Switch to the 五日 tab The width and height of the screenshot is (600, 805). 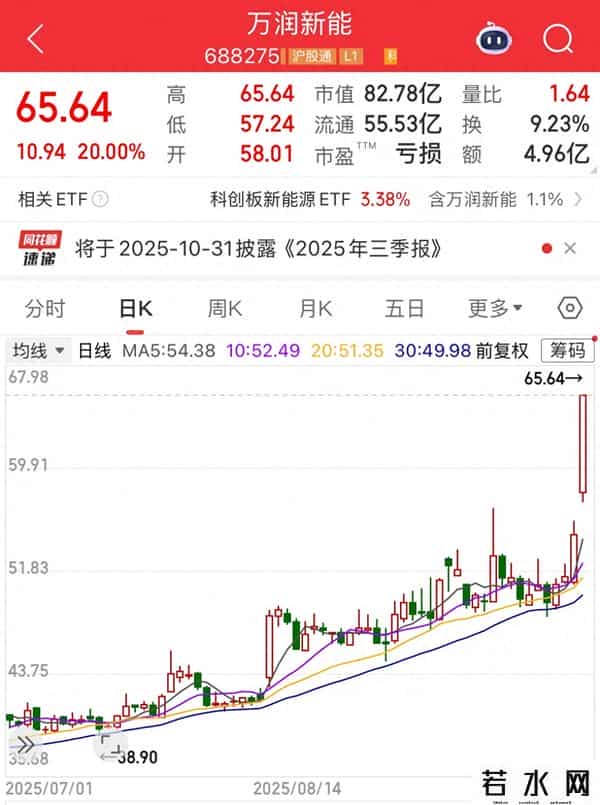(x=404, y=308)
